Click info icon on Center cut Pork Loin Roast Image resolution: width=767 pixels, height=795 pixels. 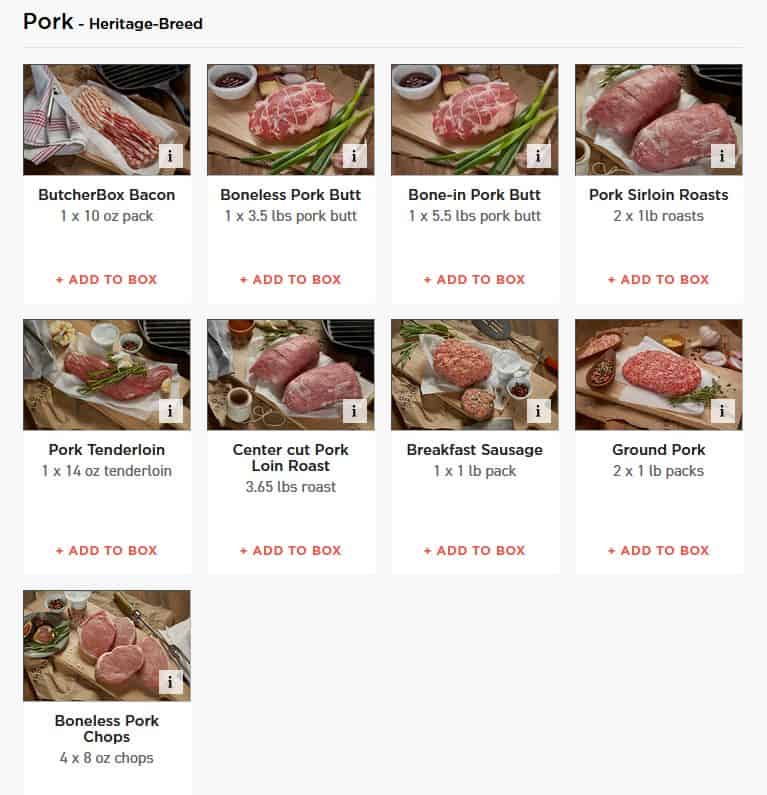pos(354,410)
